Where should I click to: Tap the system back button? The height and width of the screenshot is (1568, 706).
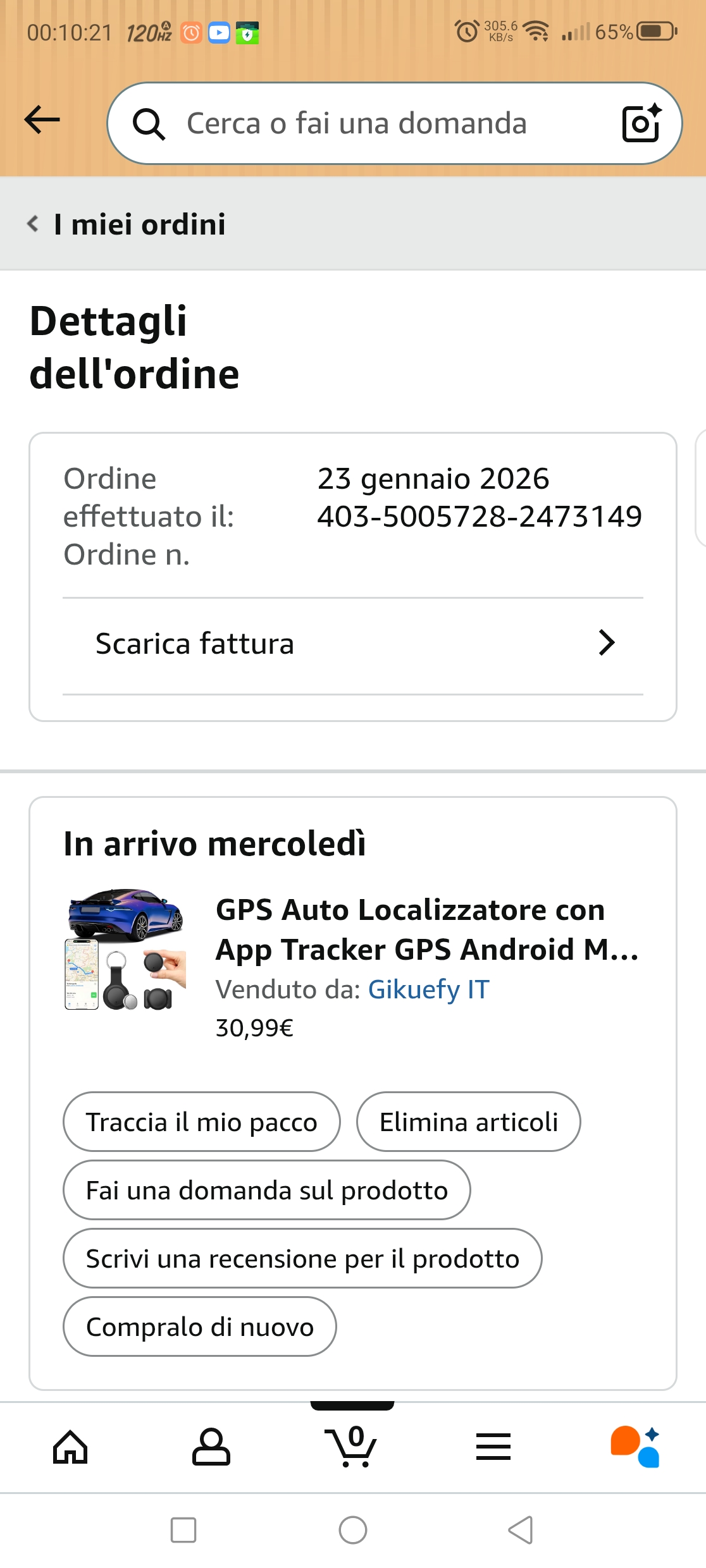pos(520,1530)
